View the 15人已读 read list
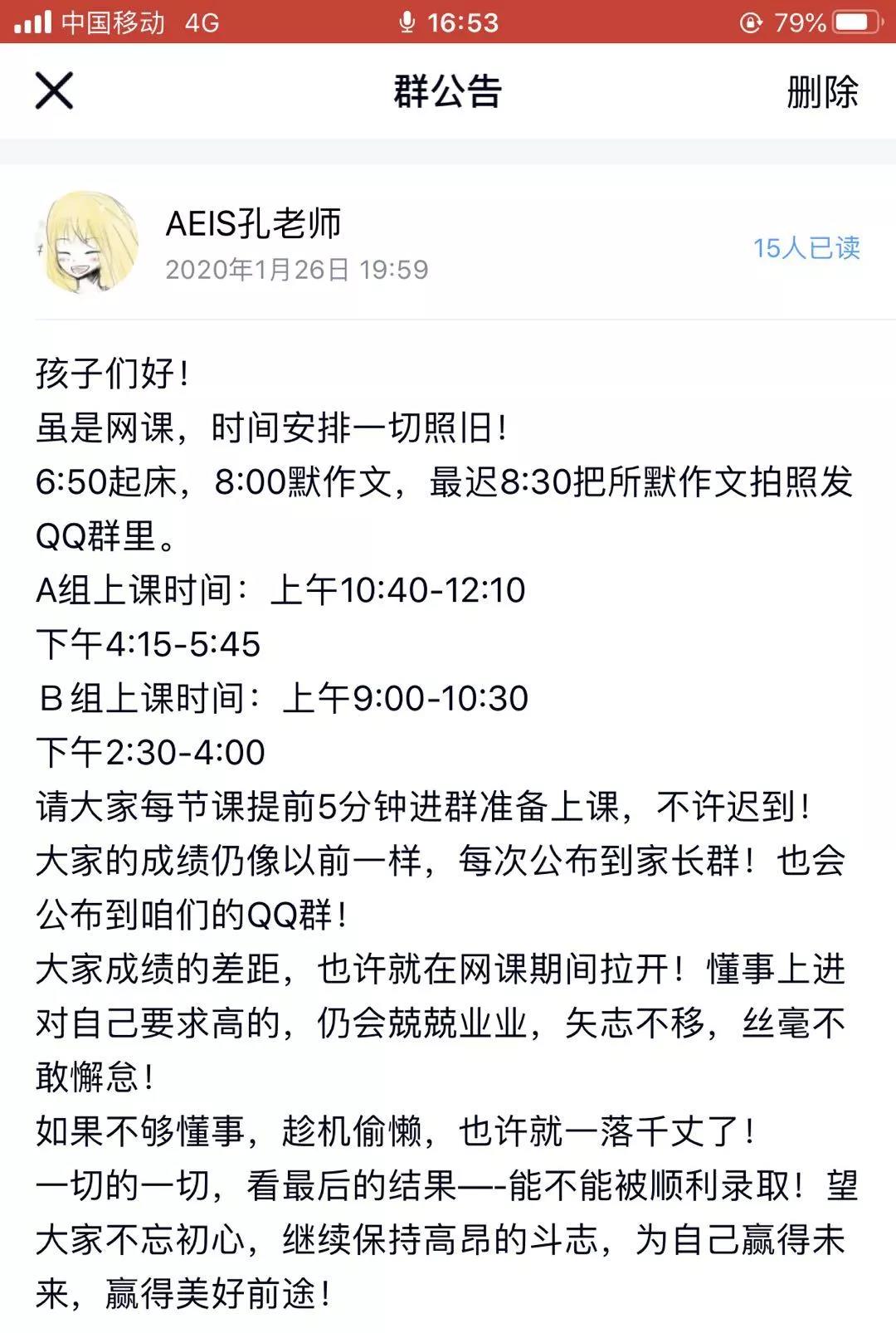The image size is (896, 1333). click(806, 247)
